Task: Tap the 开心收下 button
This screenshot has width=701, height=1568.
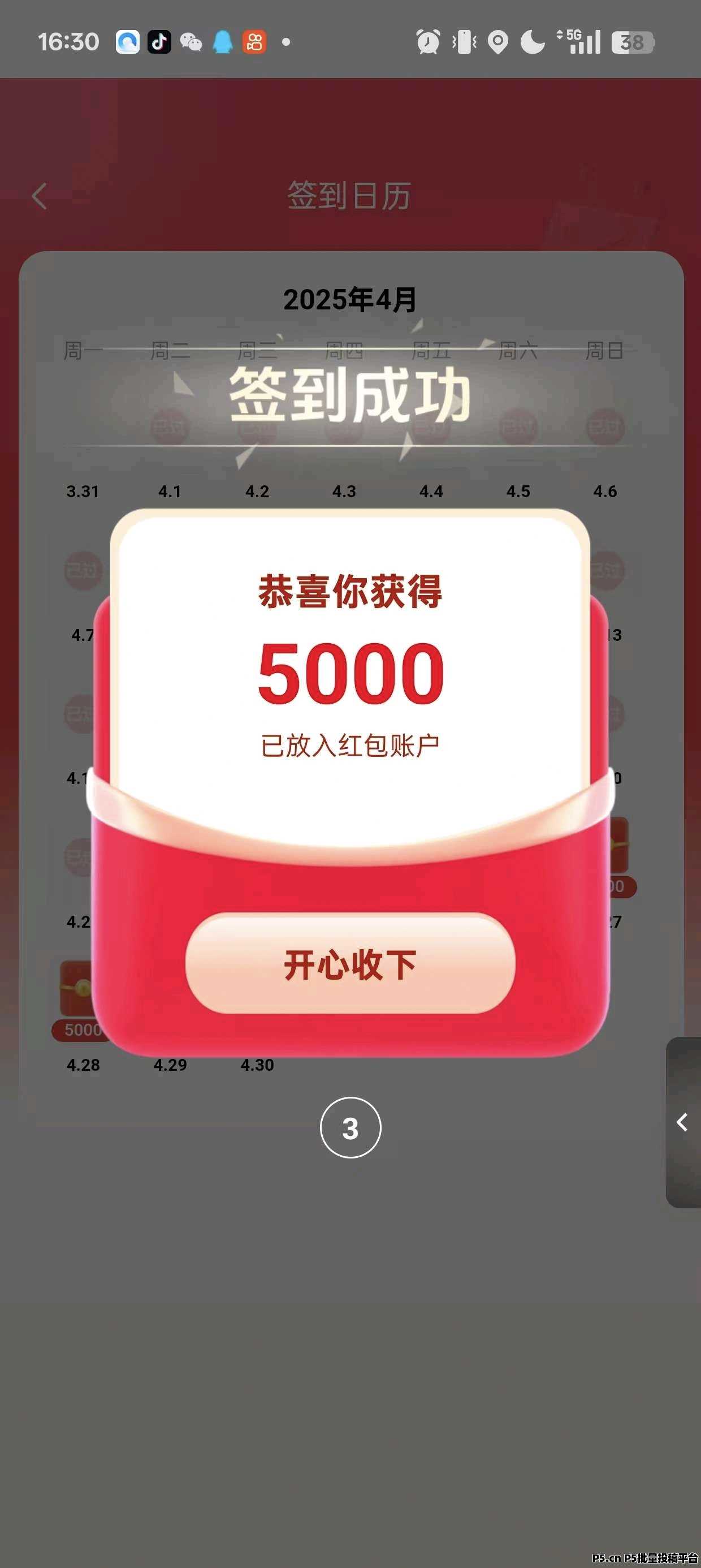Action: tap(350, 964)
